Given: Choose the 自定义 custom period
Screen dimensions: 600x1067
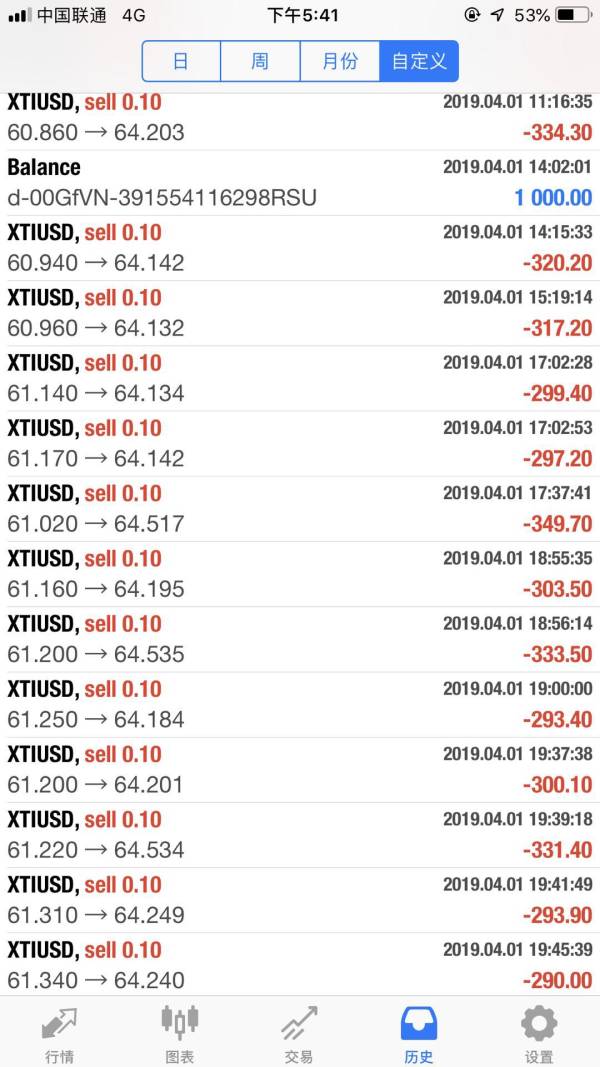Looking at the screenshot, I should tap(419, 61).
